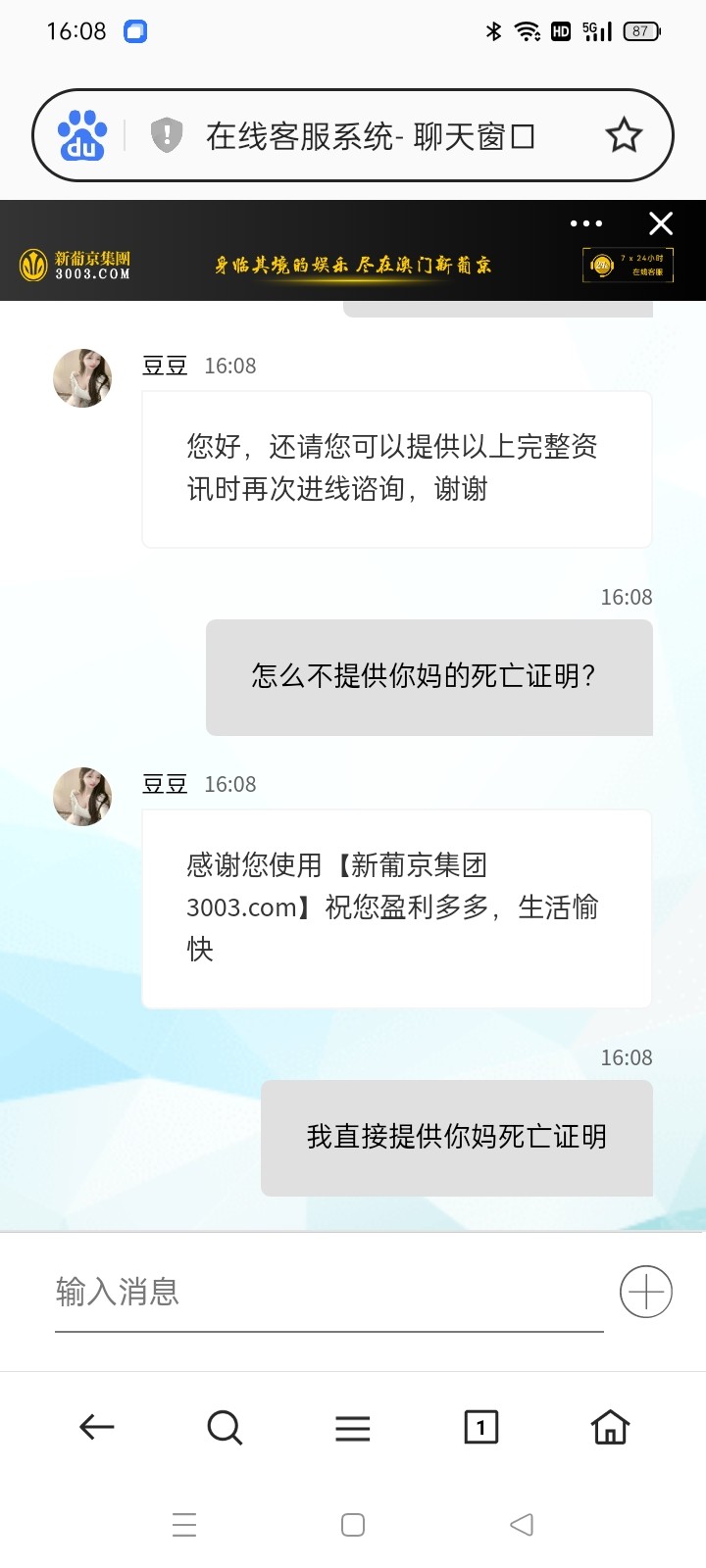Go back with the browser arrow
706x1568 pixels.
tap(96, 1427)
